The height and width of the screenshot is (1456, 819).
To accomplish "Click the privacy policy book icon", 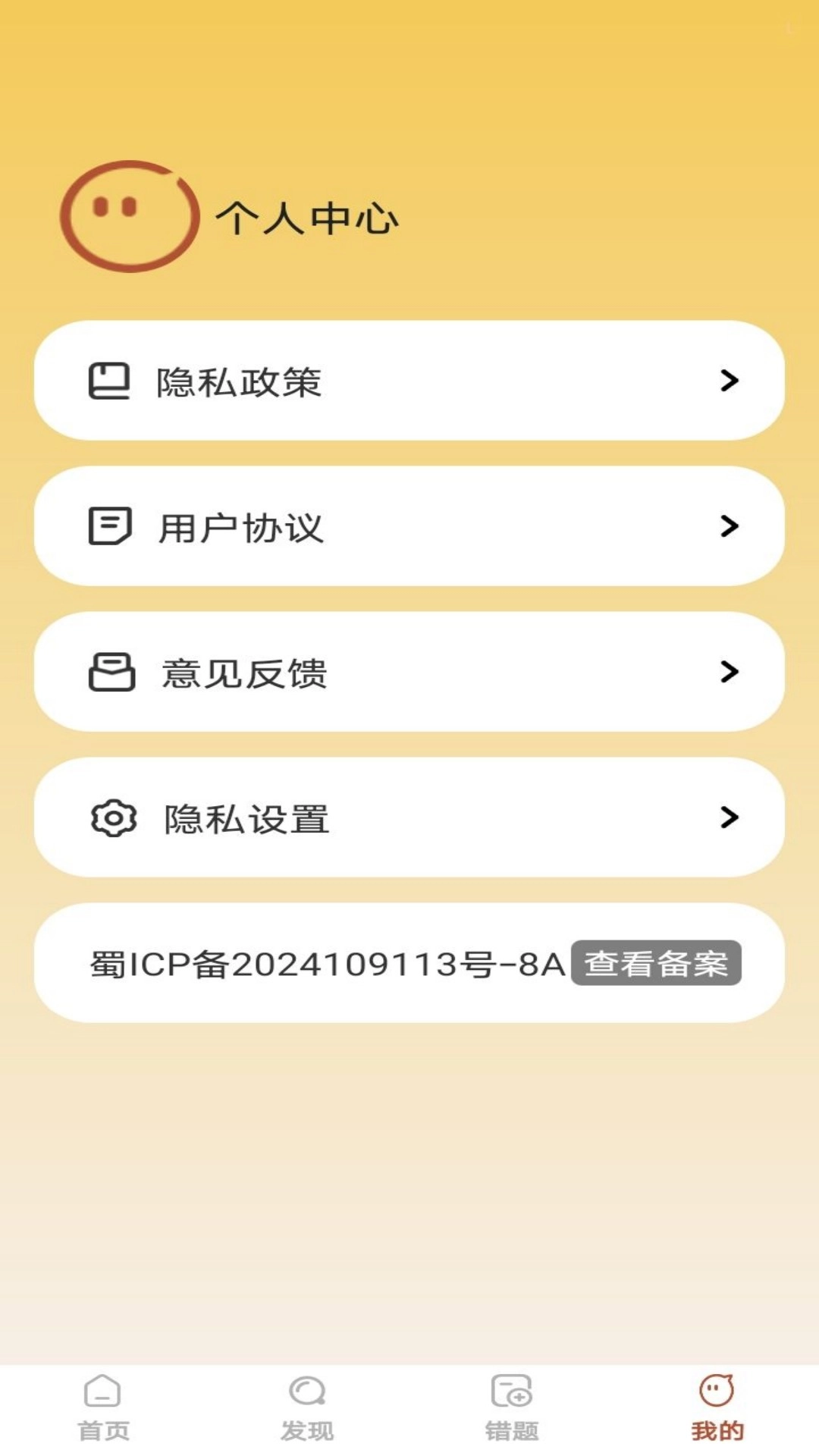I will point(111,381).
